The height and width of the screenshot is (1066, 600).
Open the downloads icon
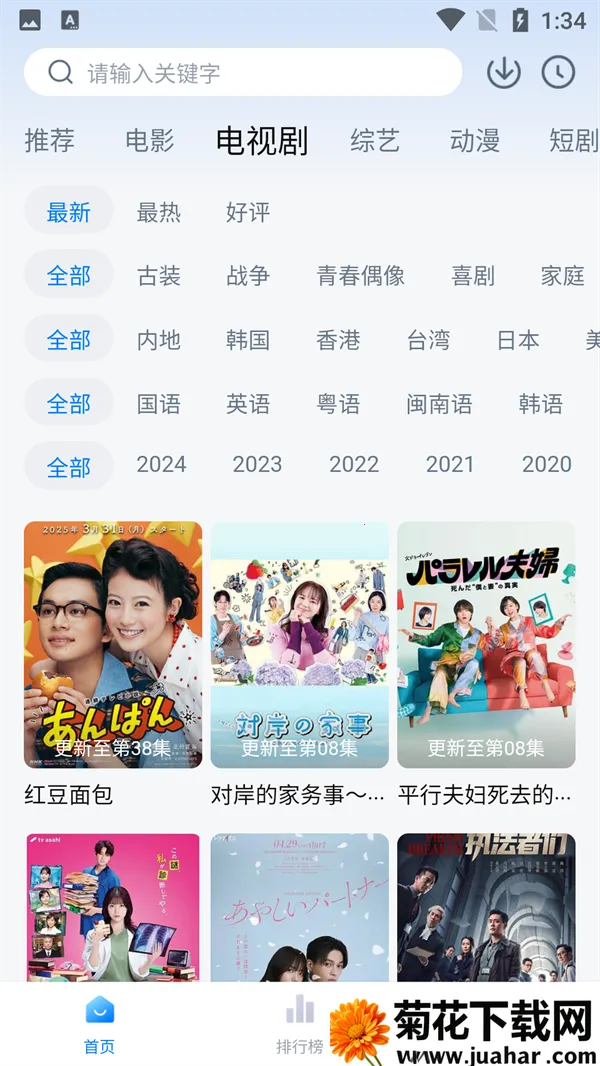click(x=504, y=72)
